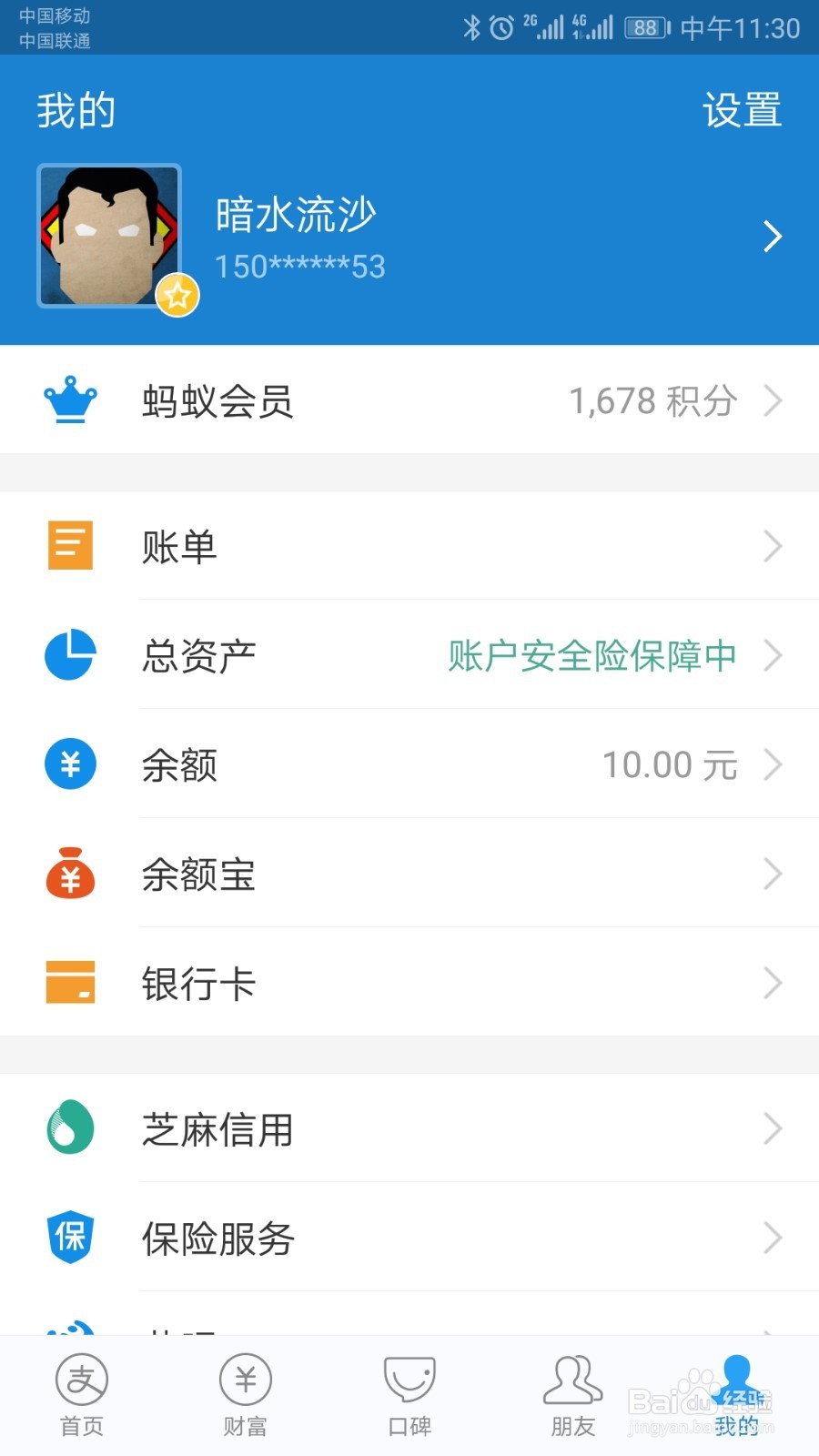819x1456 pixels.
Task: Tap the 余额 yen symbol icon
Action: (69, 763)
